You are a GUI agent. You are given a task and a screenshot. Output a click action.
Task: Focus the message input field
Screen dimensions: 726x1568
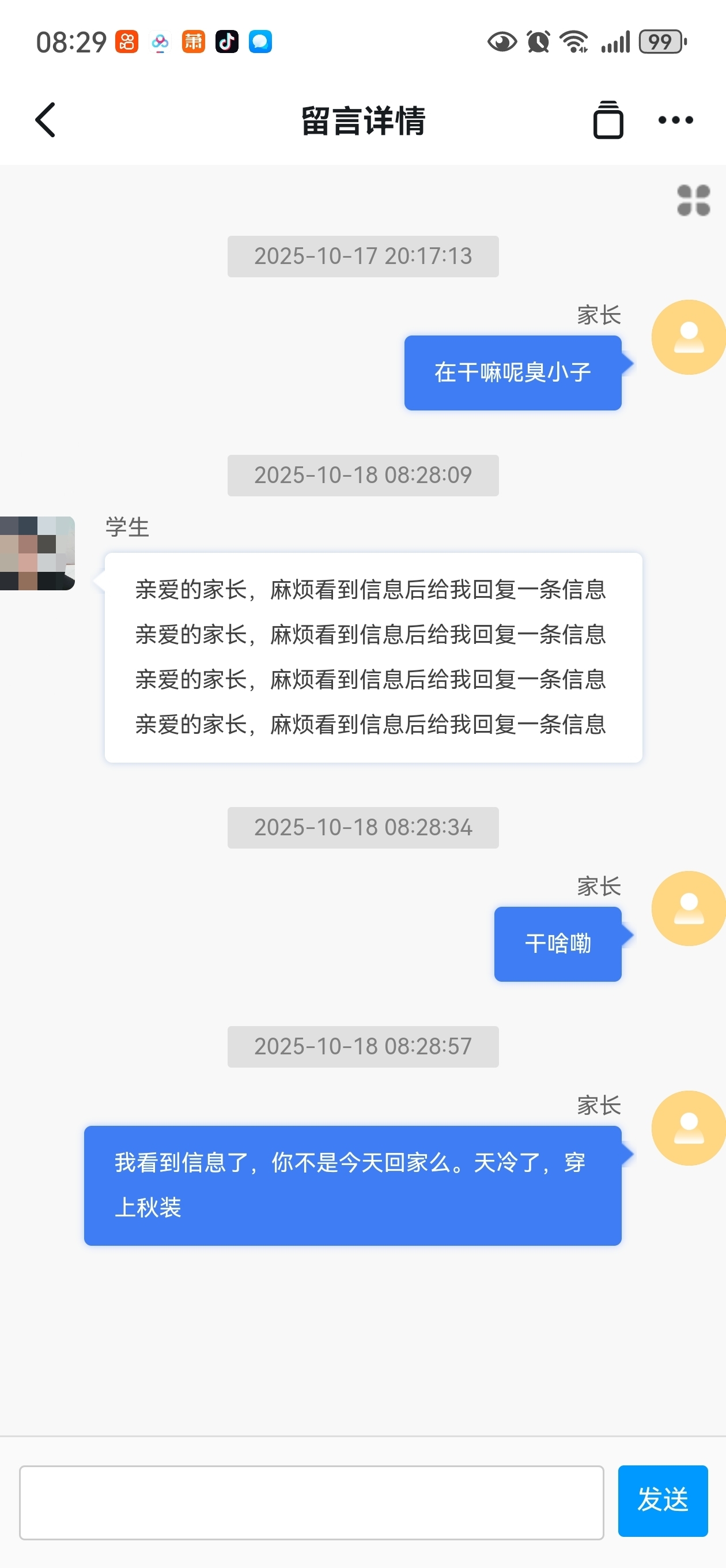tap(311, 1502)
